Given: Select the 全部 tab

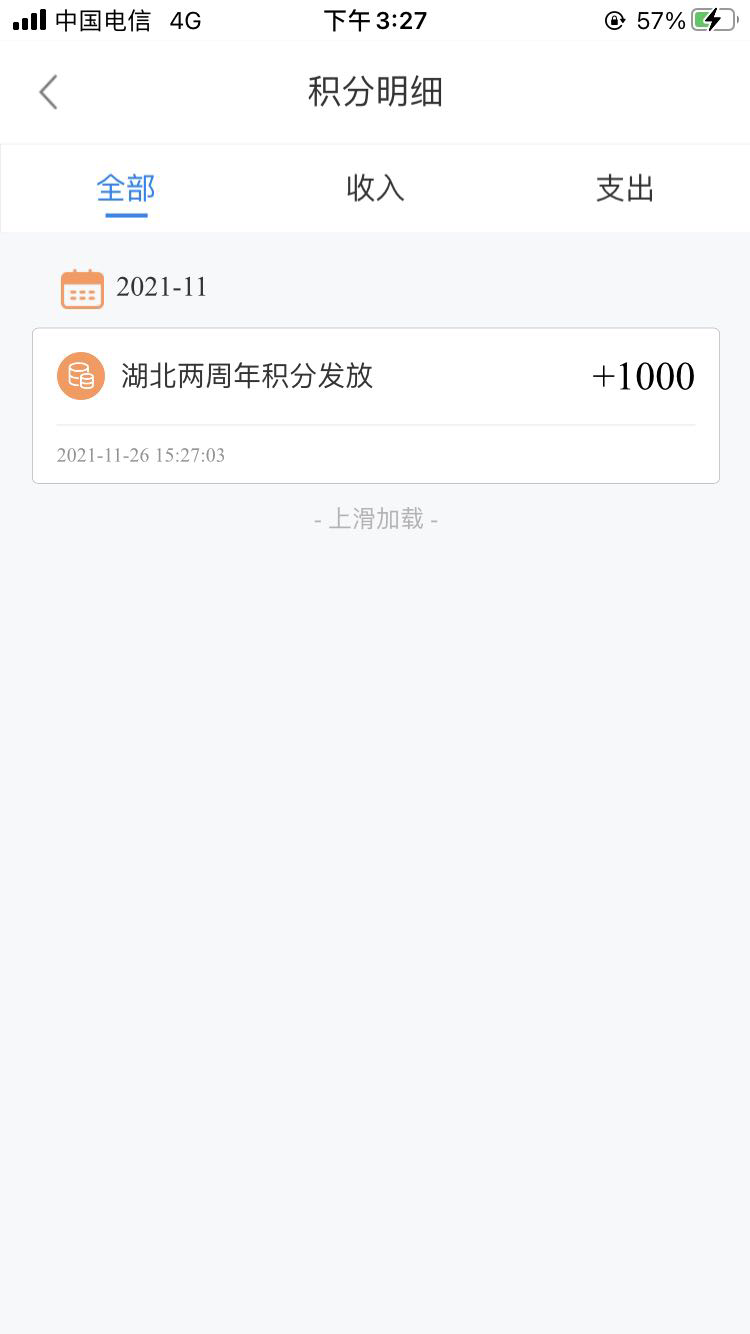Looking at the screenshot, I should point(126,188).
